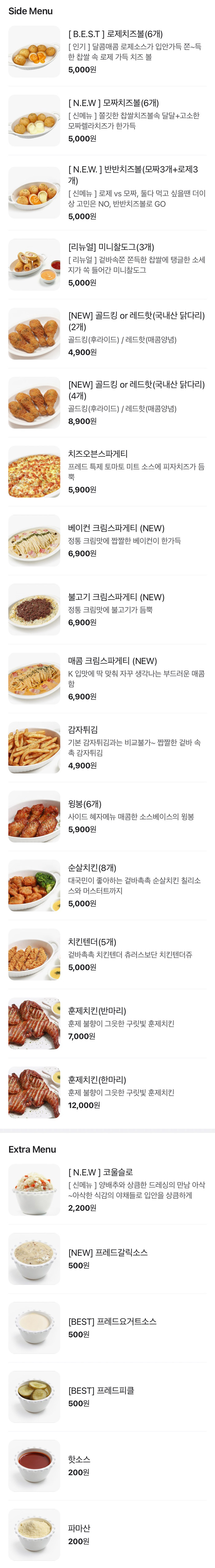Open the 로제치즈볼(6개) menu item
Image resolution: width=215 pixels, height=1568 pixels.
[115, 34]
